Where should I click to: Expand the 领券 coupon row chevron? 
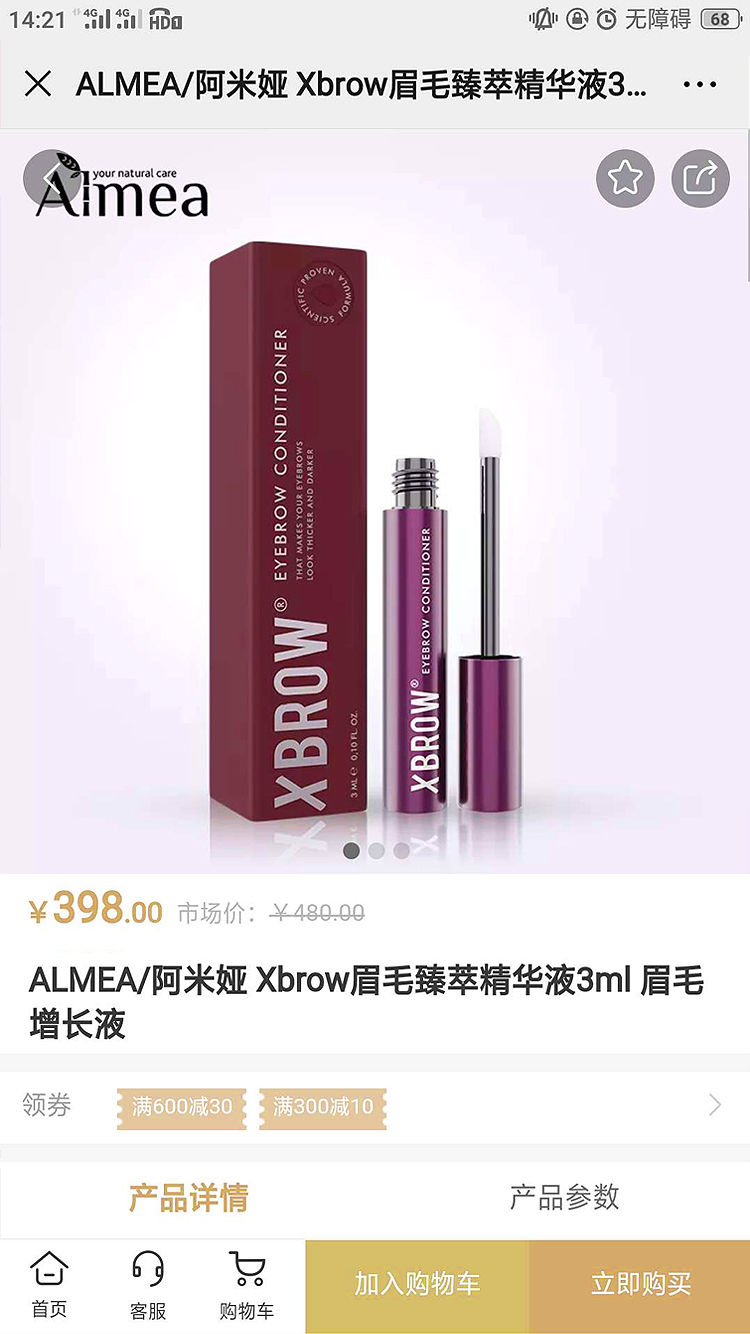[714, 1105]
